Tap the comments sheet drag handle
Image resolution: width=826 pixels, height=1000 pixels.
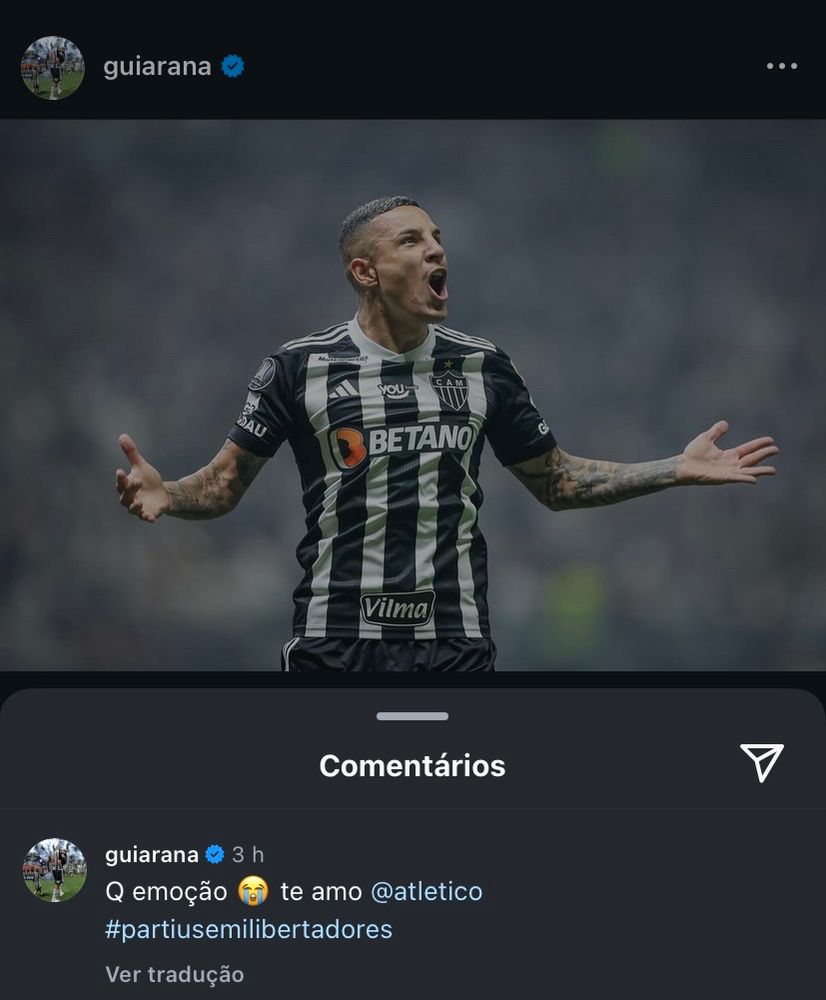(x=412, y=716)
